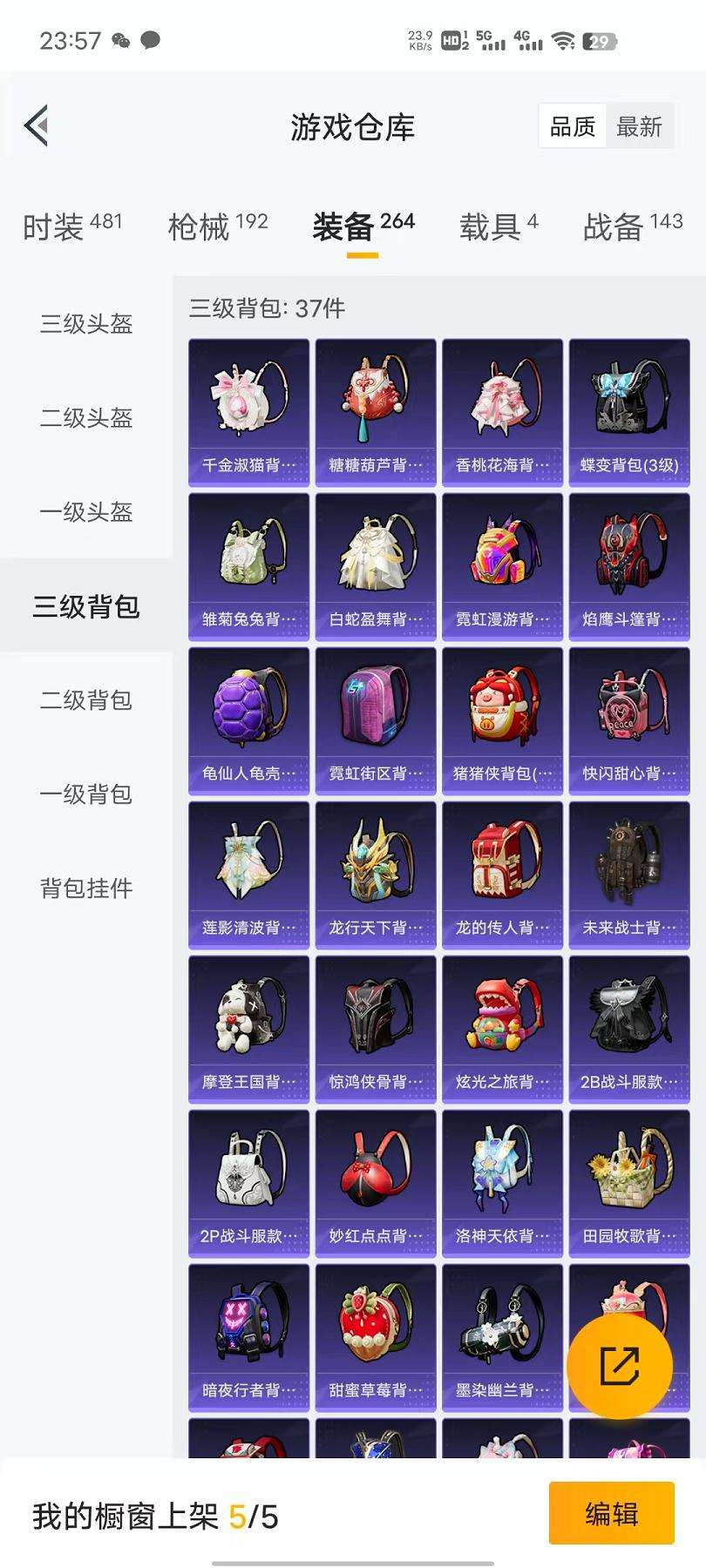View the 蝶变背包(3级) item
The width and height of the screenshot is (706, 1568).
coord(629,412)
